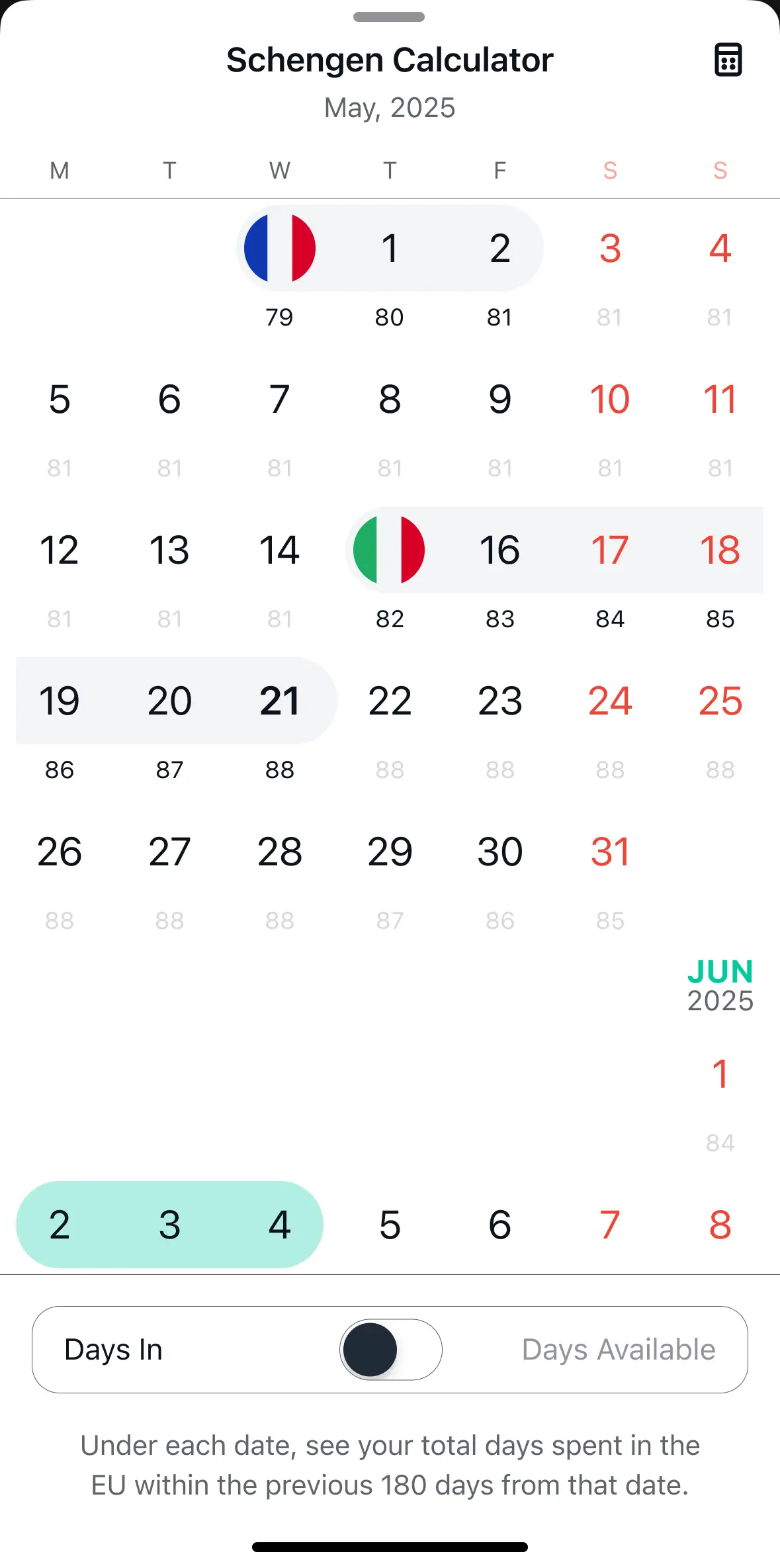Select May 21 on the calendar

280,701
